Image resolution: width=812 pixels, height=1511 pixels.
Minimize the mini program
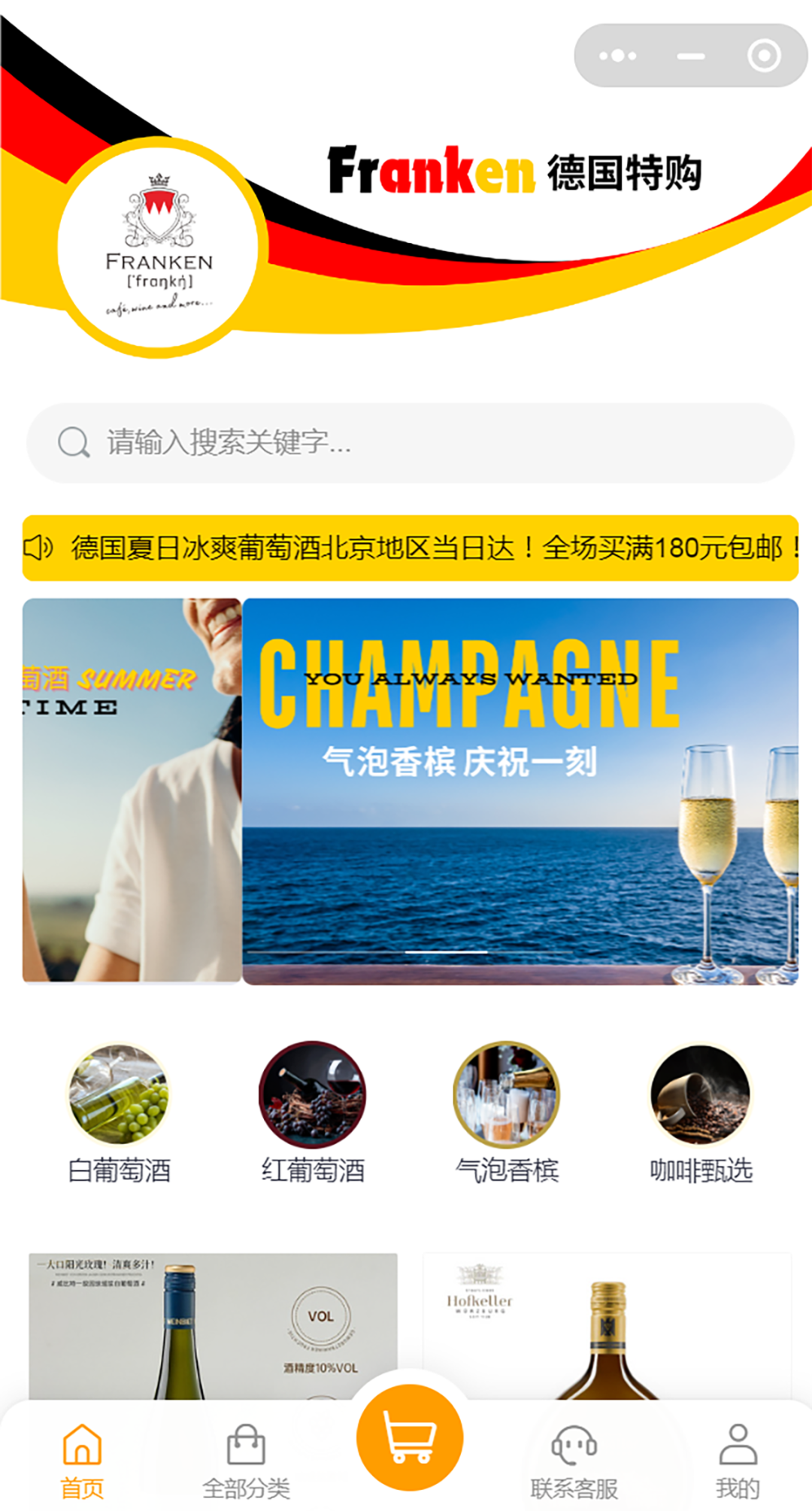coord(690,56)
